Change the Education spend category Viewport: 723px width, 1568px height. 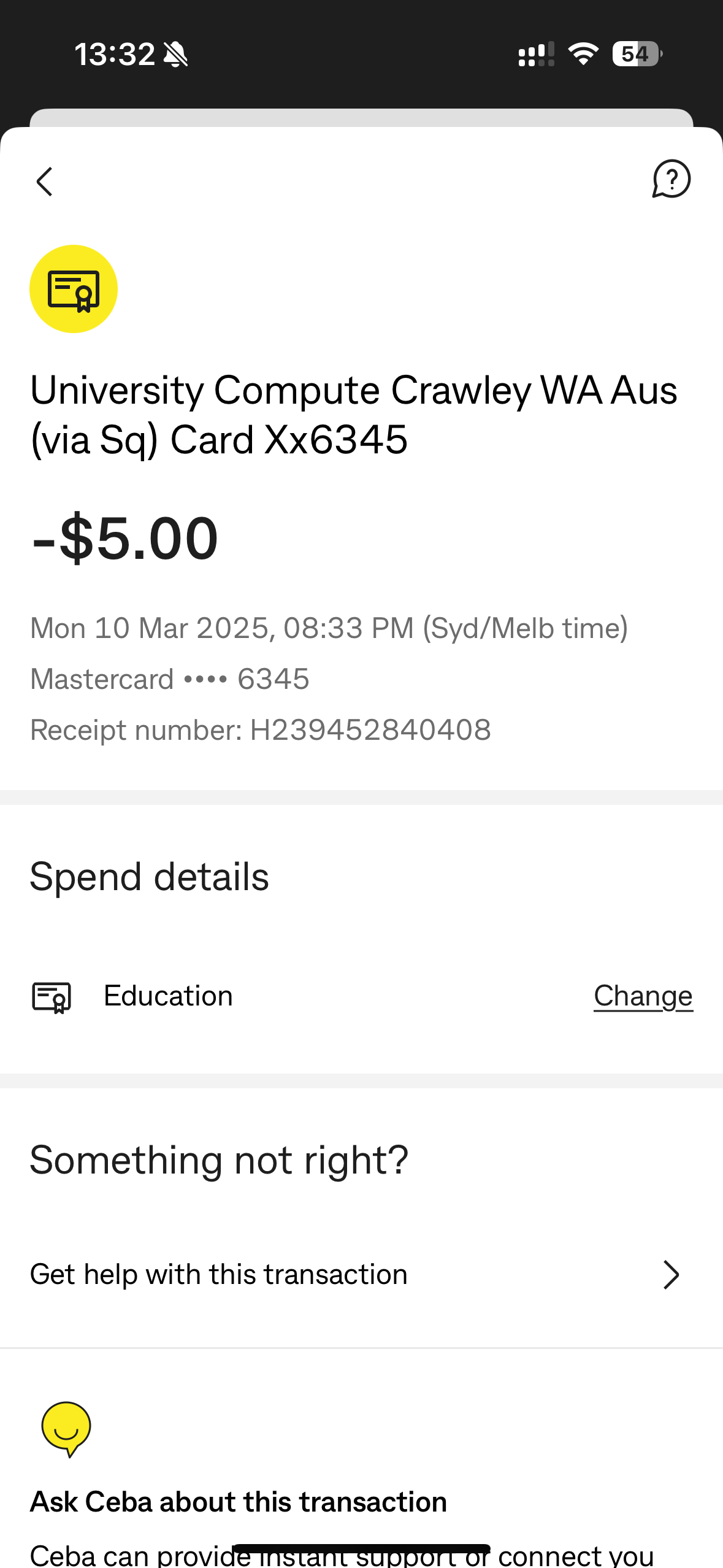(x=643, y=996)
